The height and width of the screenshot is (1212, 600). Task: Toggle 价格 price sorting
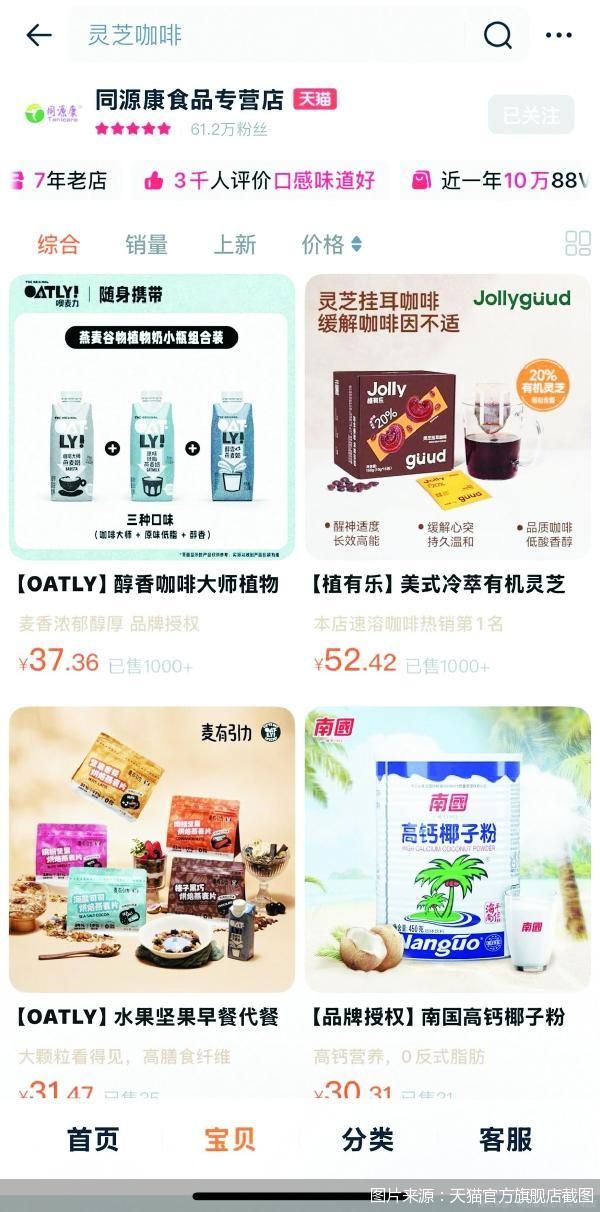pyautogui.click(x=331, y=244)
